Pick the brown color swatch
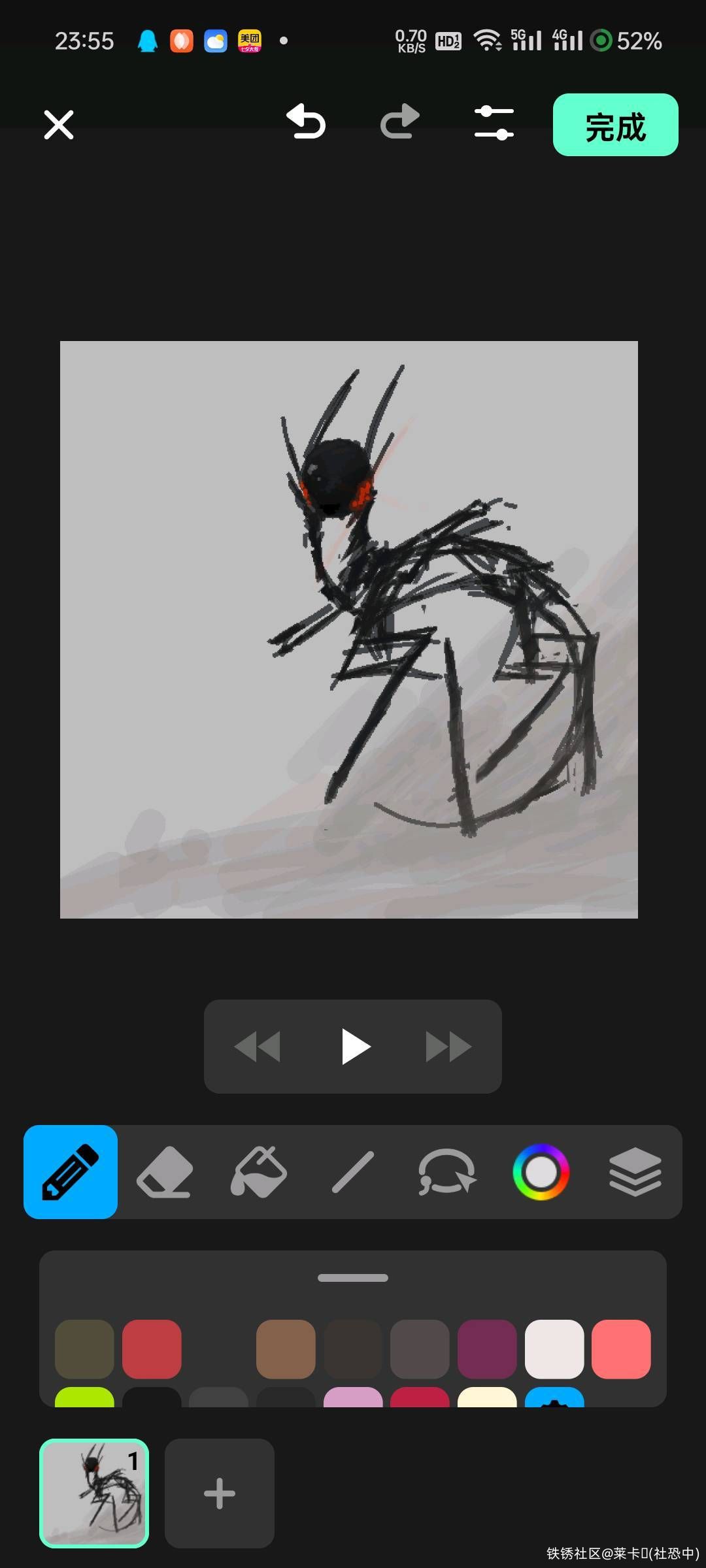706x1568 pixels. (x=286, y=1348)
